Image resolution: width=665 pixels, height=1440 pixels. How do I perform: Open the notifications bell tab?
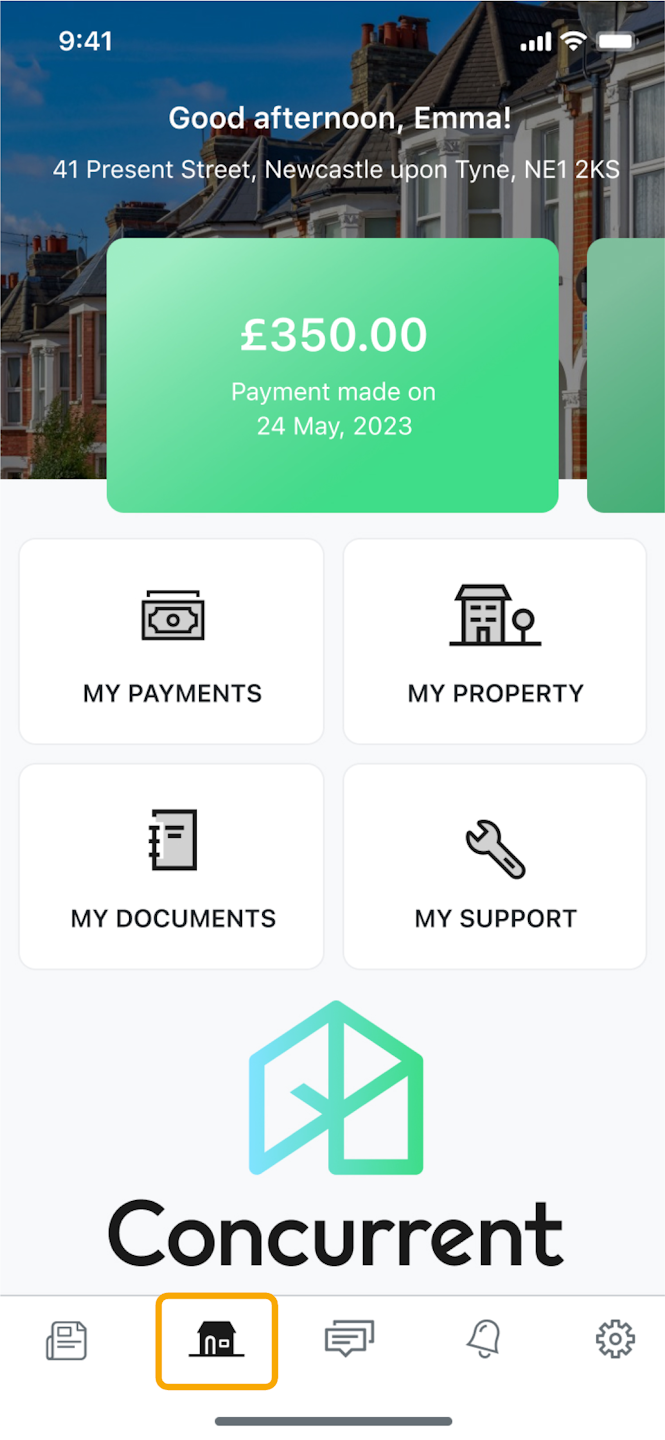pos(483,1338)
